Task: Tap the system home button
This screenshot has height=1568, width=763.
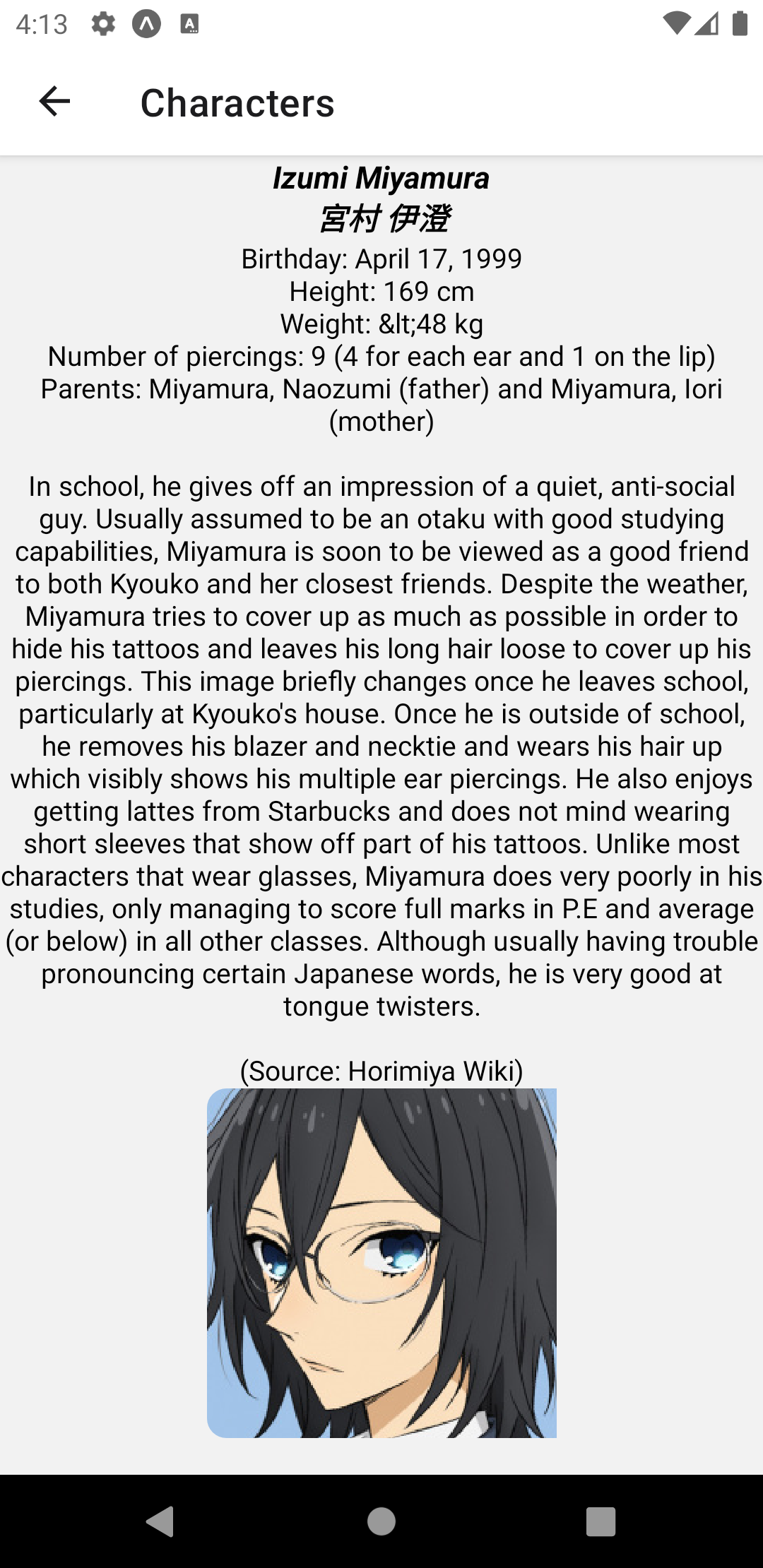Action: (381, 1521)
